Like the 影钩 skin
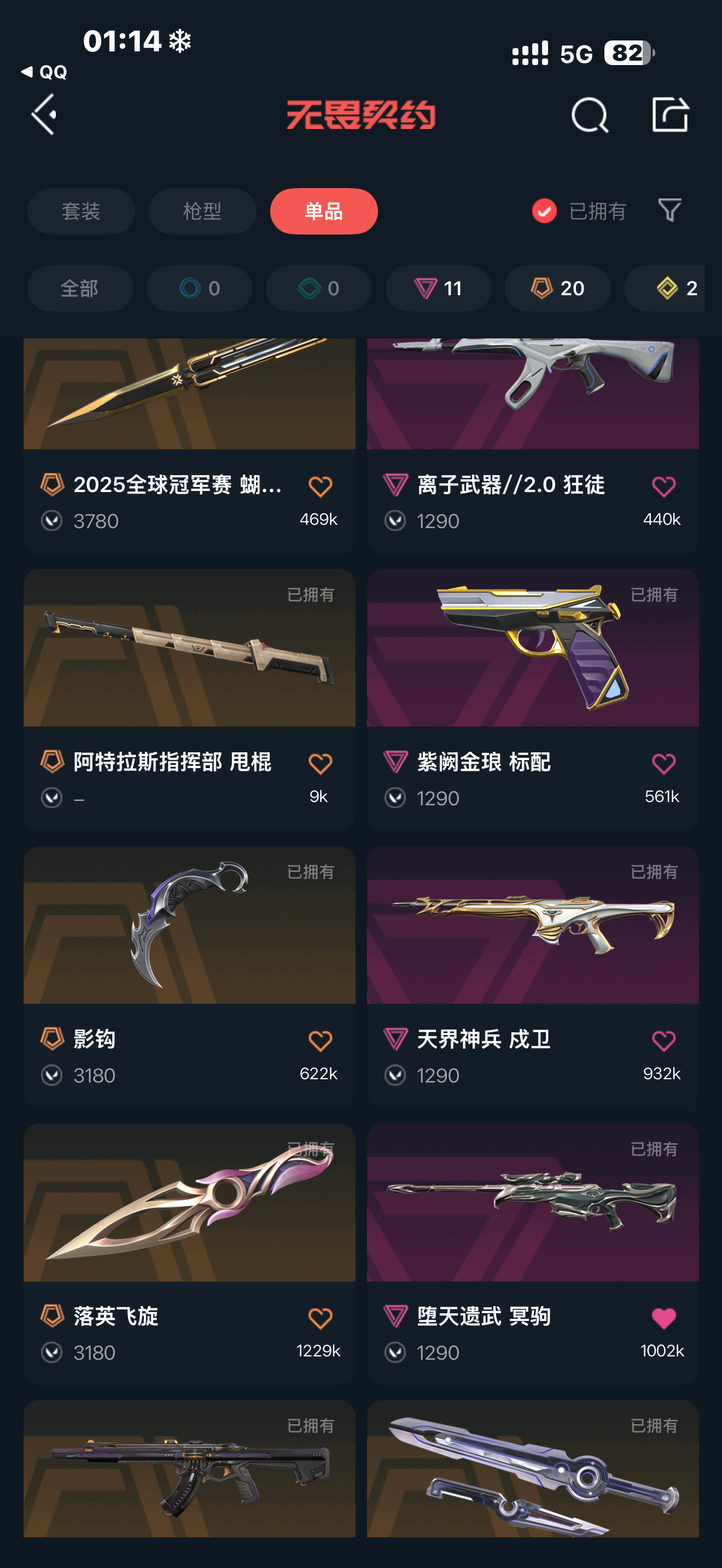 [x=319, y=1041]
